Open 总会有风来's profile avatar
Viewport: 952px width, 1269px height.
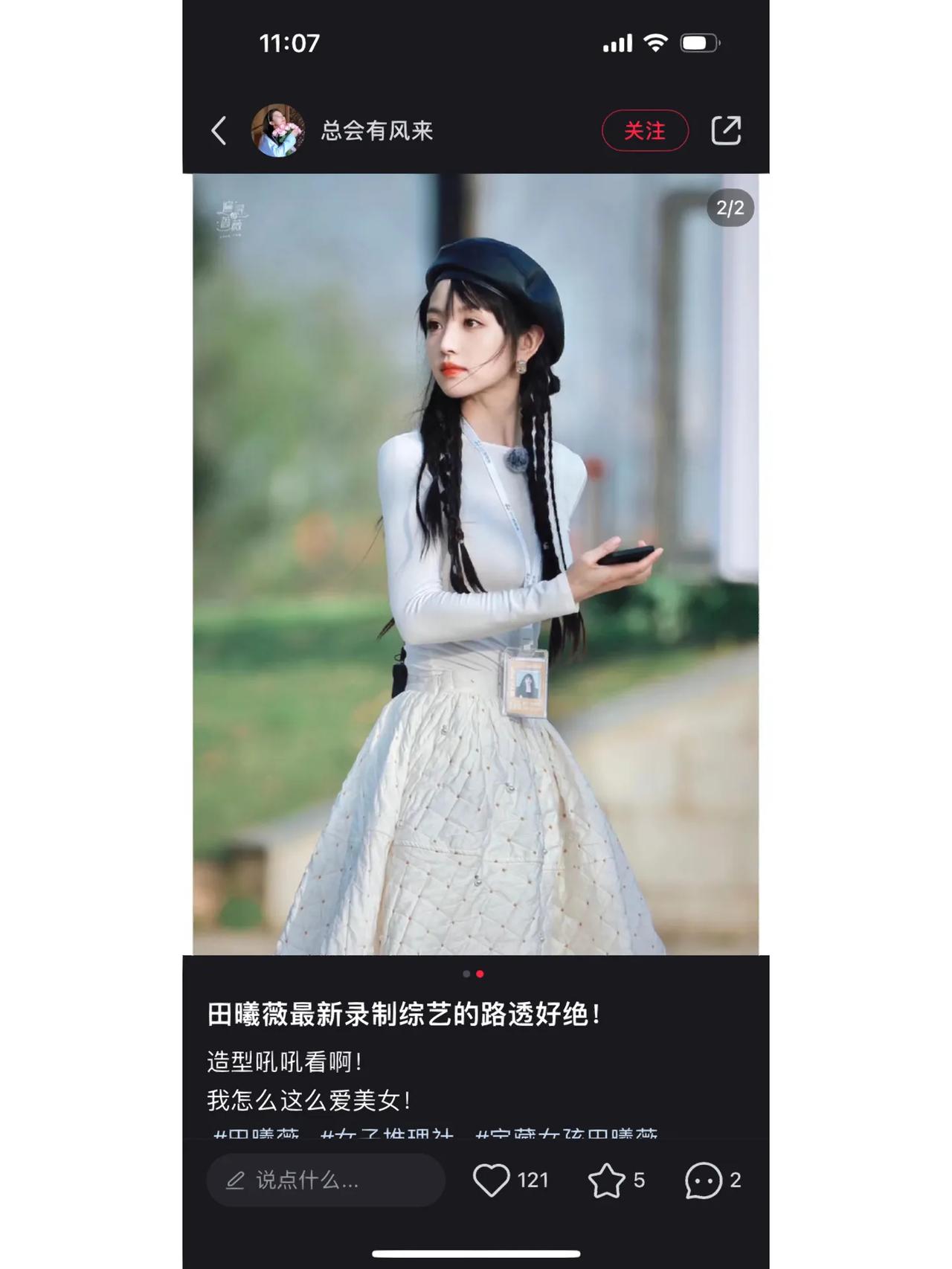pyautogui.click(x=278, y=131)
